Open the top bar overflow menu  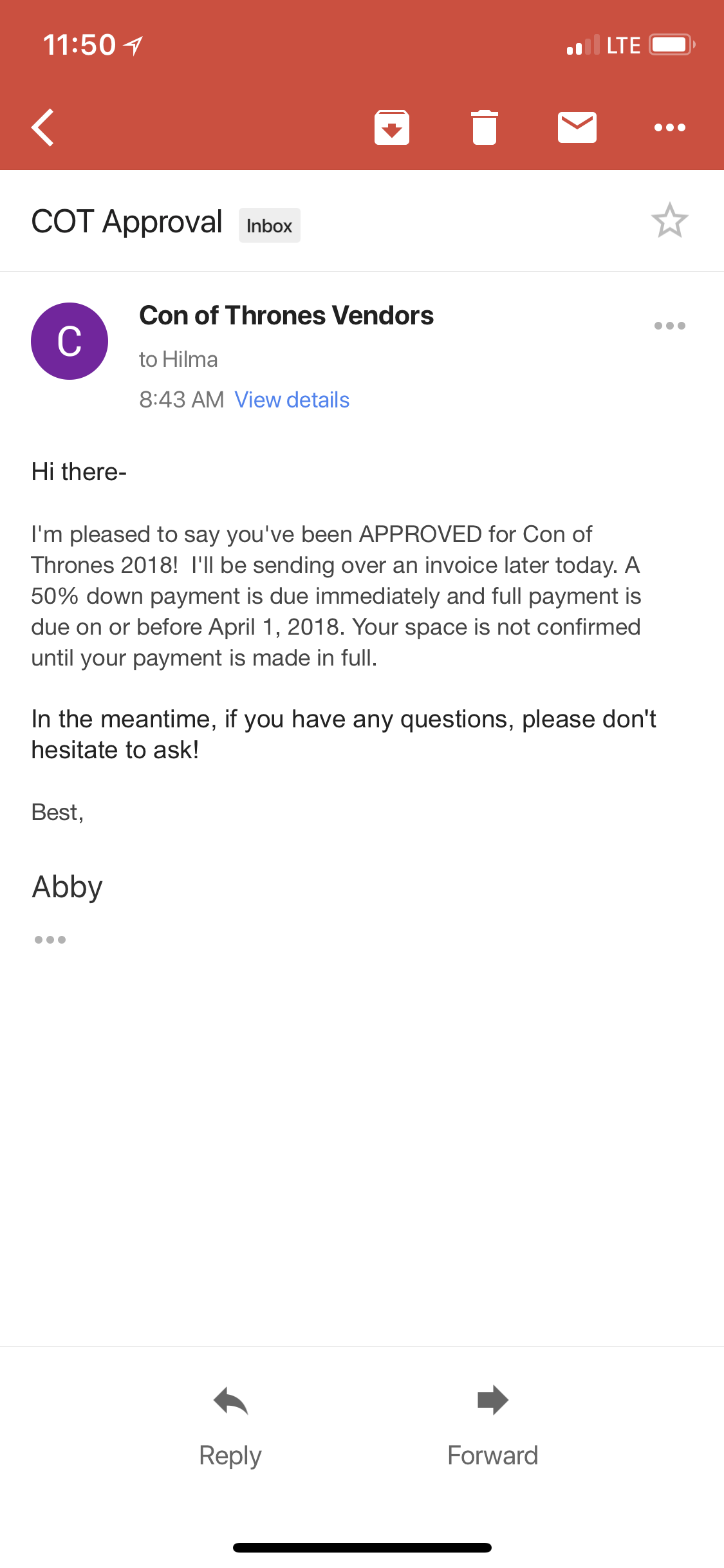coord(669,127)
